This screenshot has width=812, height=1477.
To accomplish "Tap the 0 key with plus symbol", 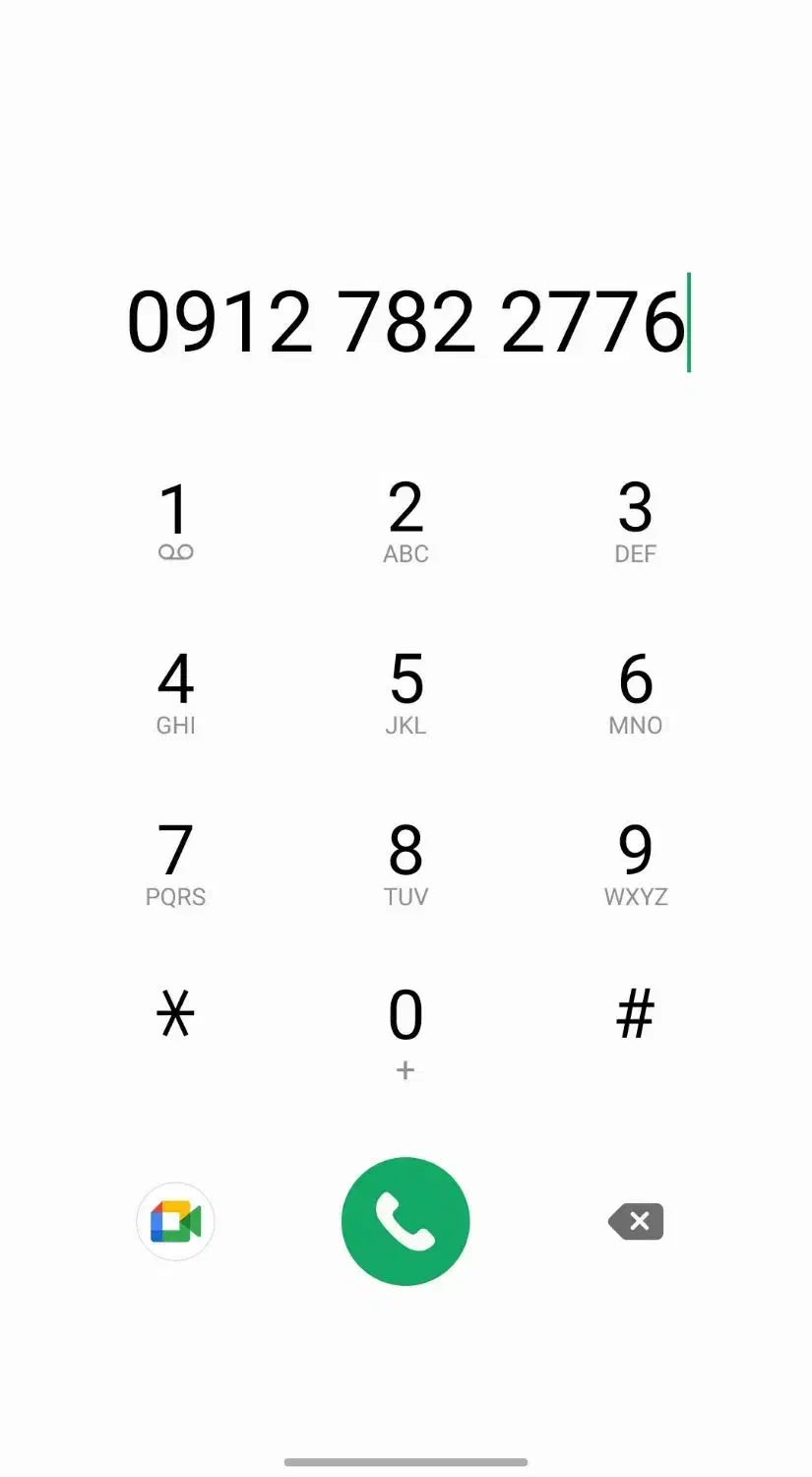I will pyautogui.click(x=406, y=1024).
